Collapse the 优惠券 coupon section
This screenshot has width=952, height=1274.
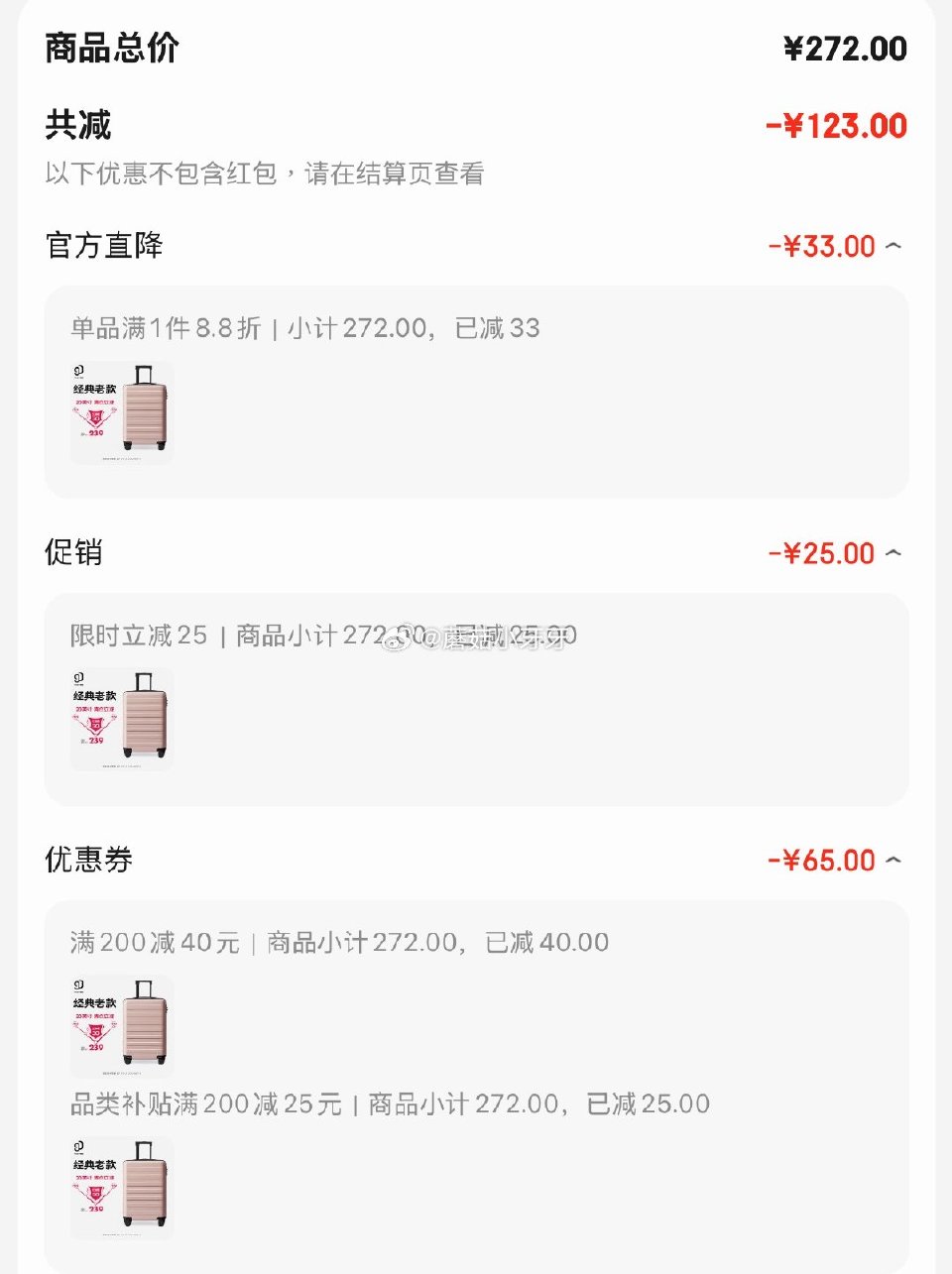895,861
